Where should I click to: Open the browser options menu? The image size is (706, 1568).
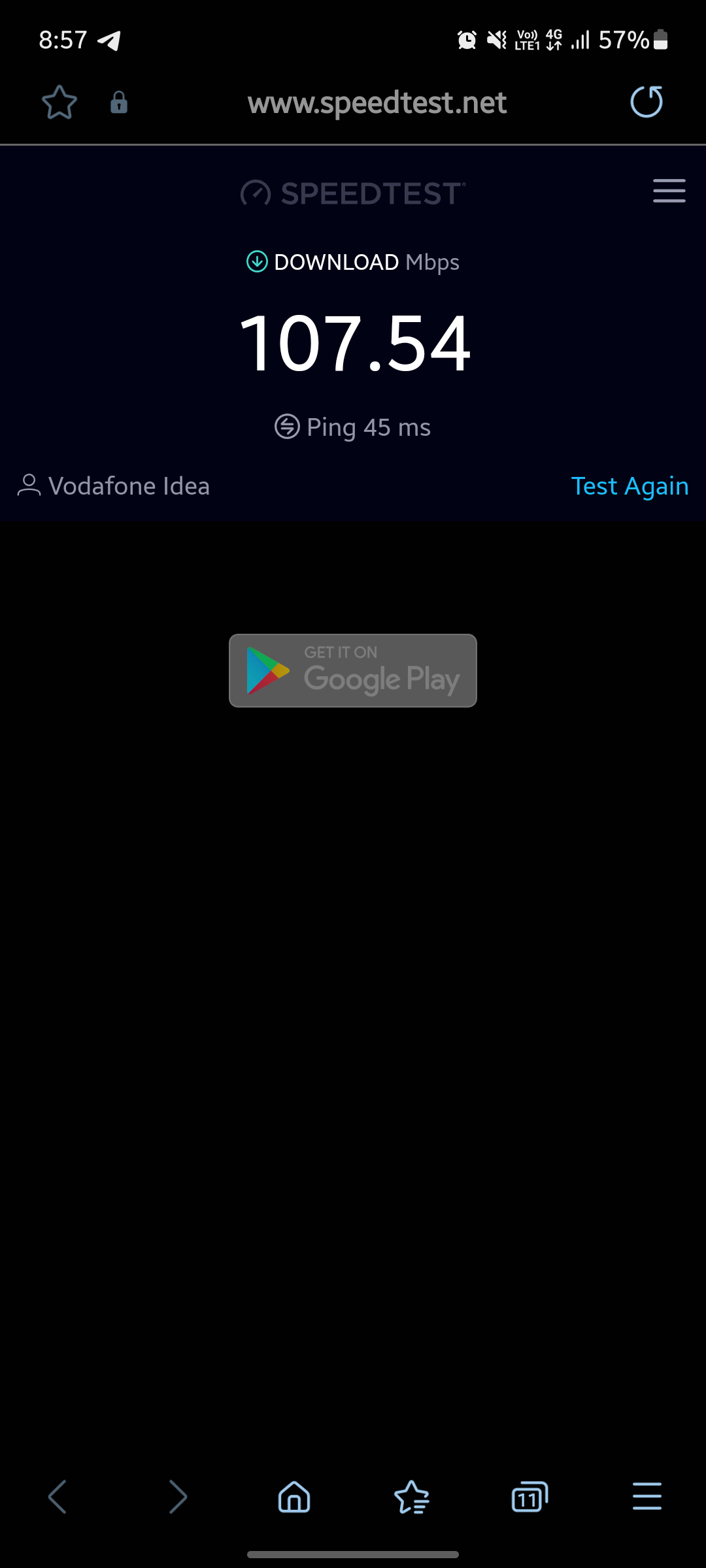click(647, 1496)
